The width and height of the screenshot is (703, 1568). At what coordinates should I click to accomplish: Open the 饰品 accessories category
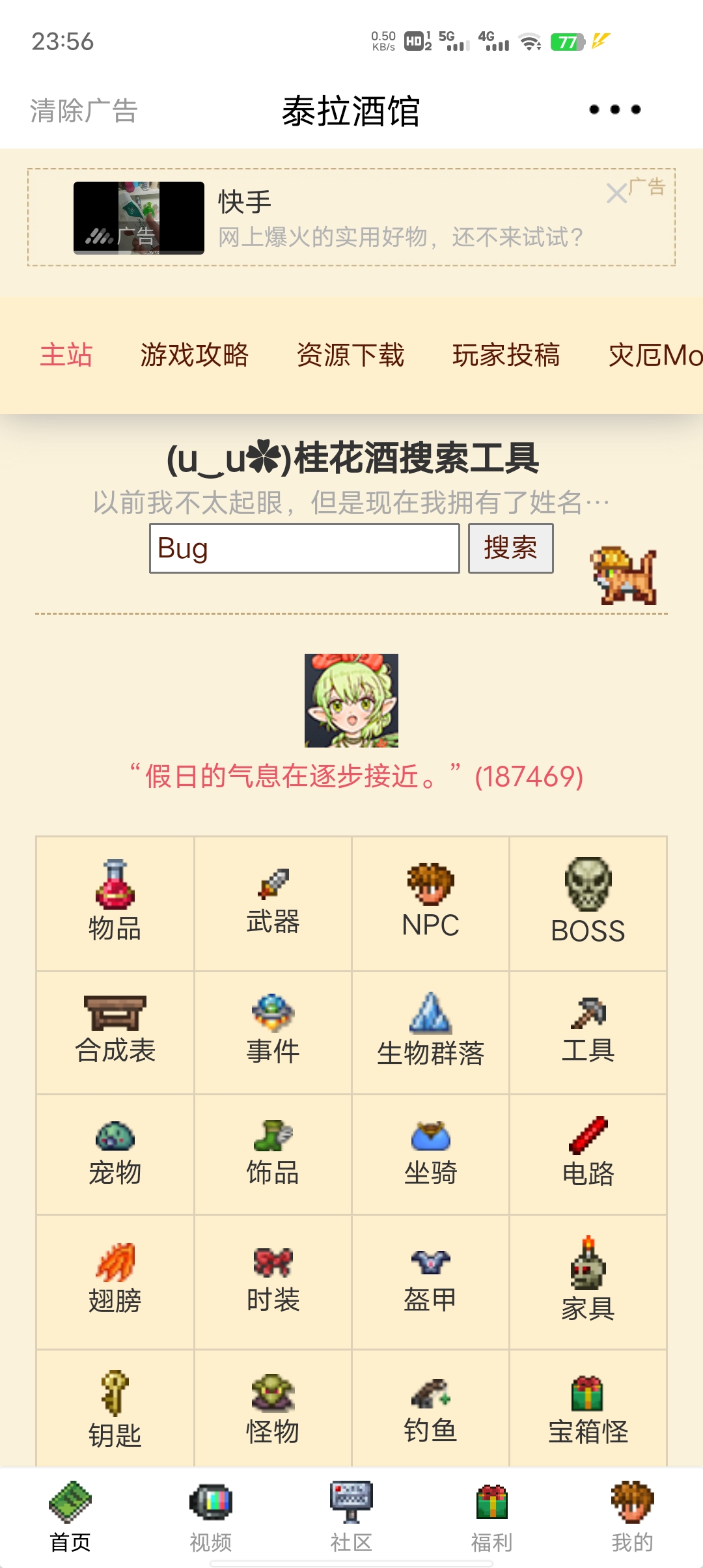pyautogui.click(x=273, y=1155)
